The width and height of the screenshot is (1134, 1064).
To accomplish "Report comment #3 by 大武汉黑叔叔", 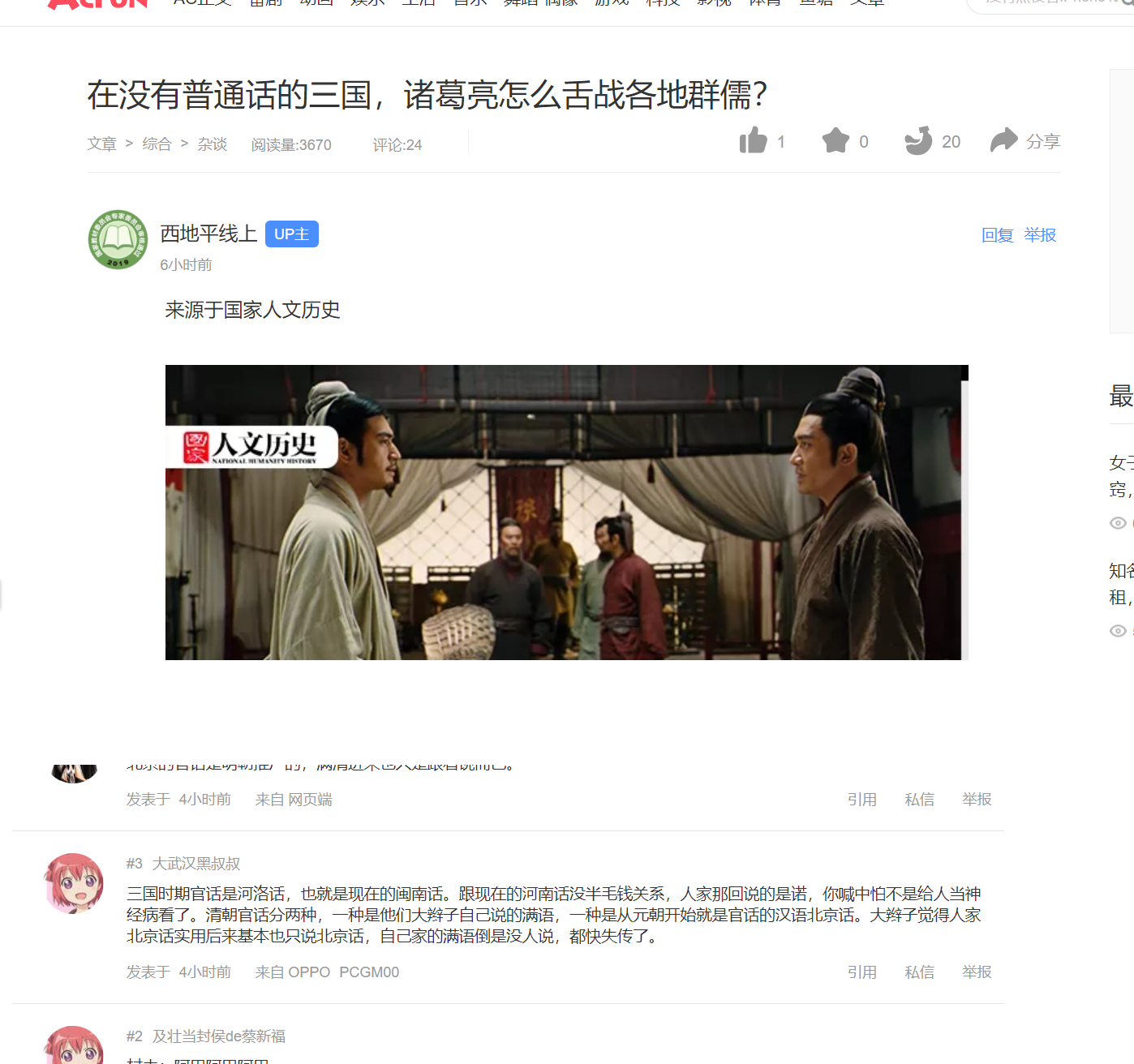I will [977, 972].
